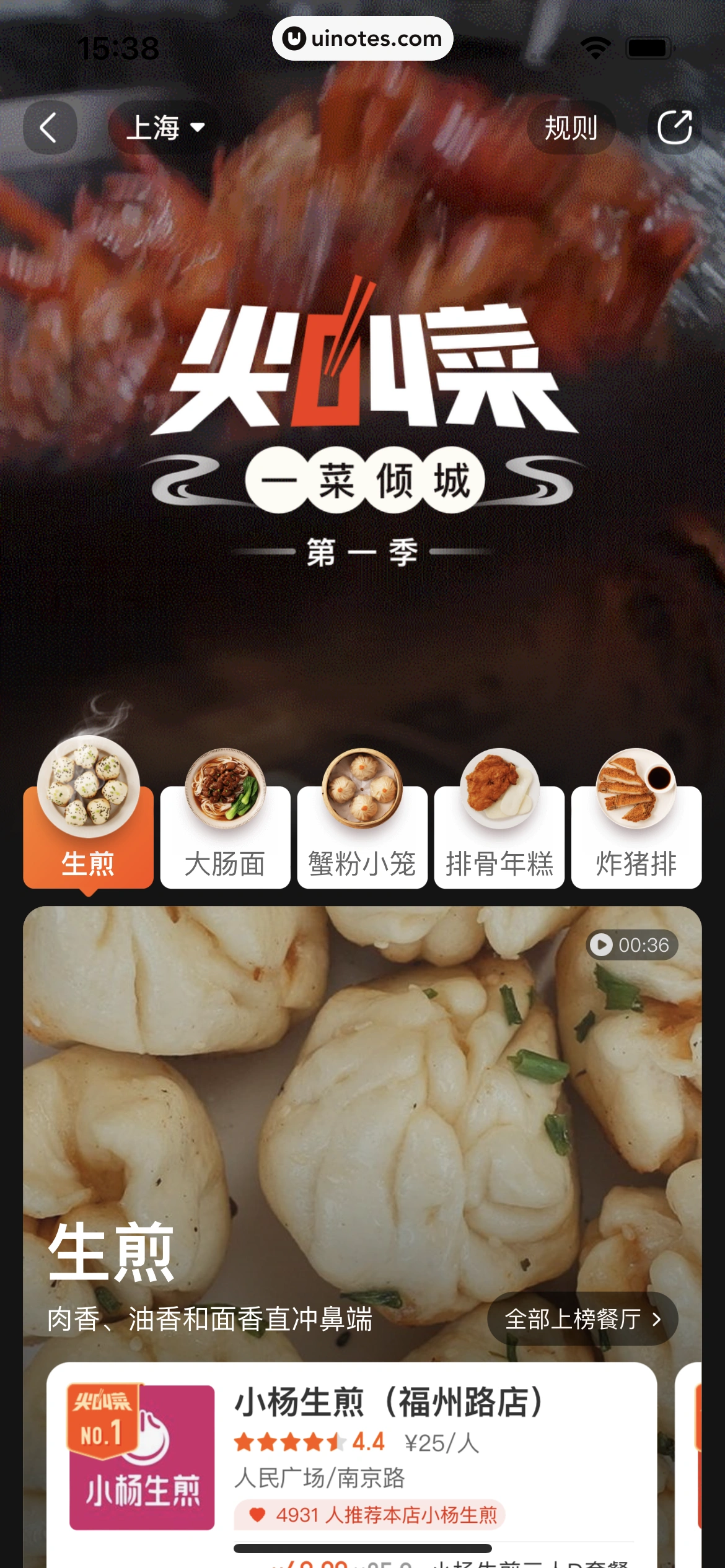Open 小杨生煎（福州路店）restaurant card
This screenshot has width=725, height=1568.
click(x=390, y=1402)
